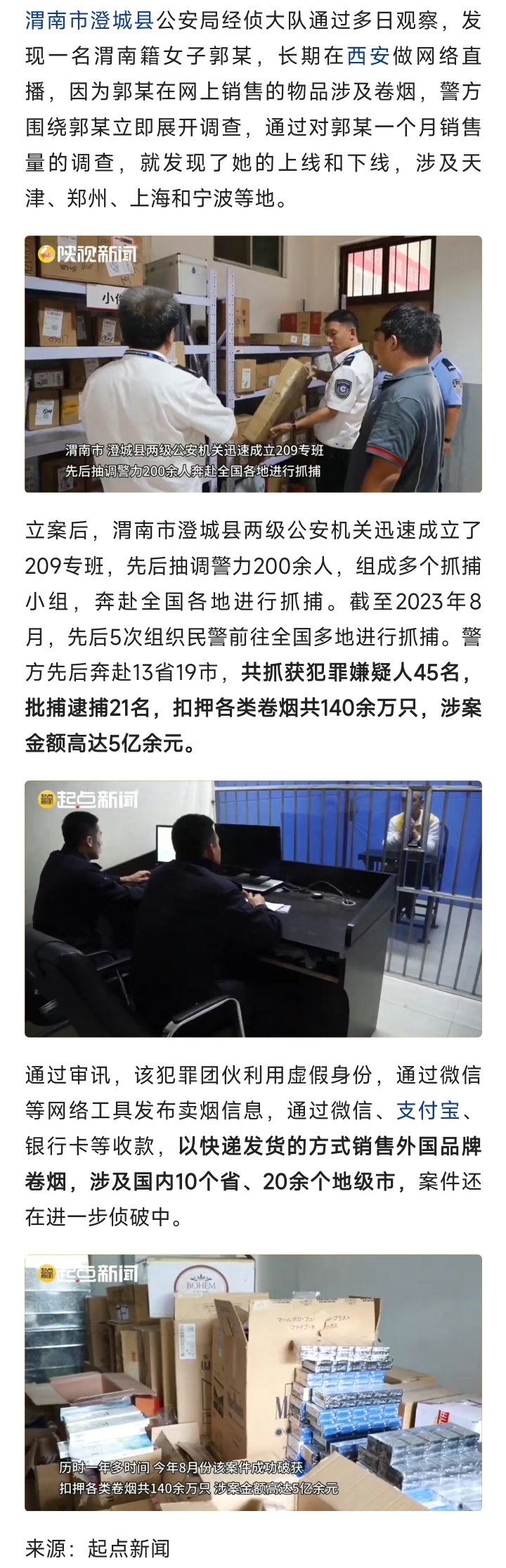The width and height of the screenshot is (506, 1568).
Task: View the interrogation room photo
Action: click(x=253, y=908)
